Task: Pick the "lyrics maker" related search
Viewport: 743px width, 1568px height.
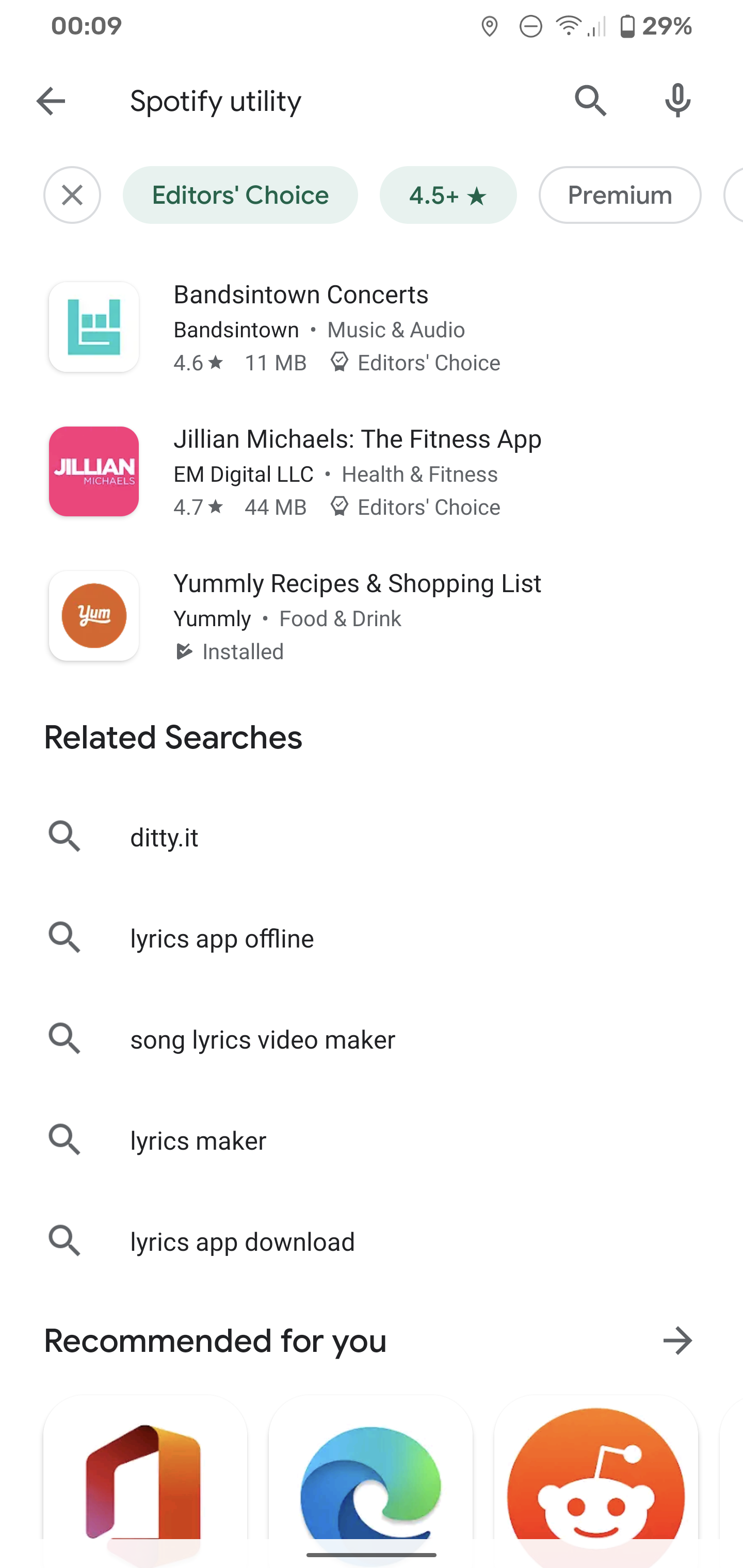Action: pyautogui.click(x=198, y=1141)
